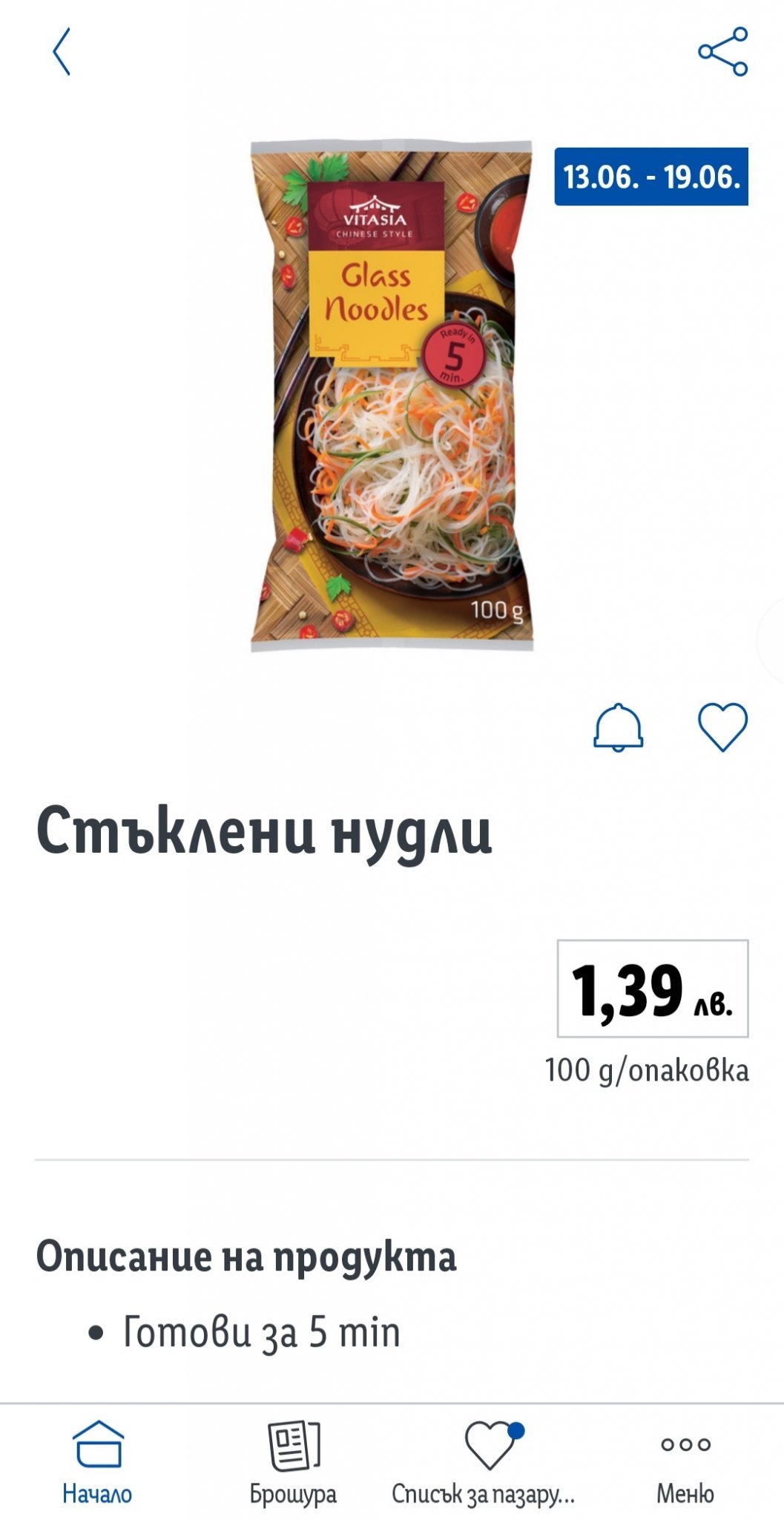Go back to the previous screen
This screenshot has height=1520, width=784.
click(x=62, y=52)
